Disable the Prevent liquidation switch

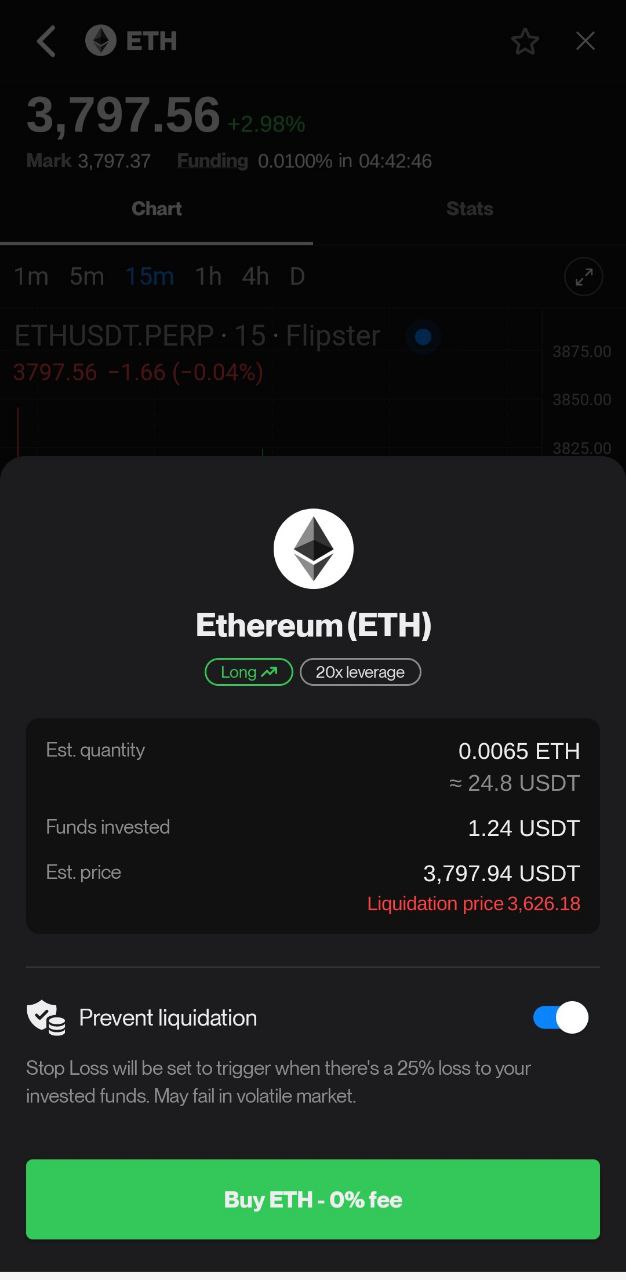coord(560,1017)
